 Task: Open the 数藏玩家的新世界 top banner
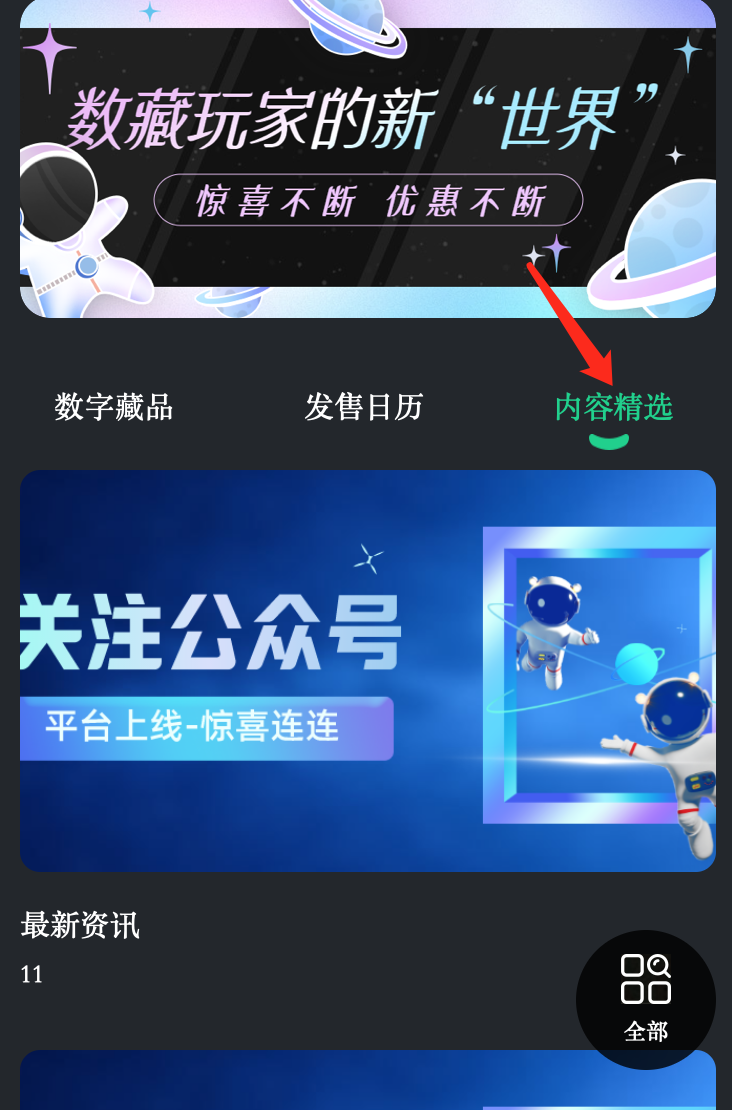(367, 160)
